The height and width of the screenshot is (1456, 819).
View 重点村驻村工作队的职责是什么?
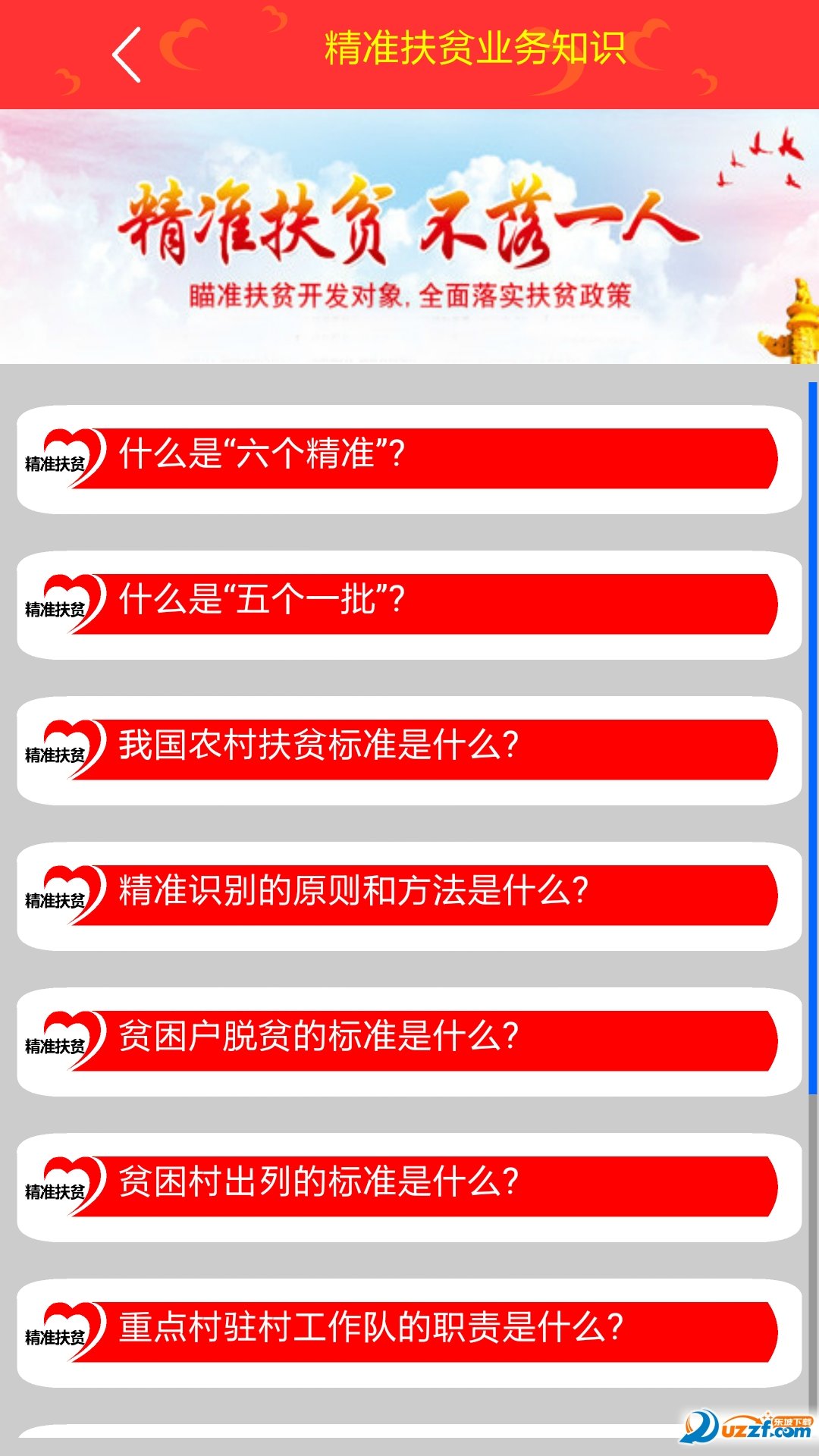click(409, 1332)
